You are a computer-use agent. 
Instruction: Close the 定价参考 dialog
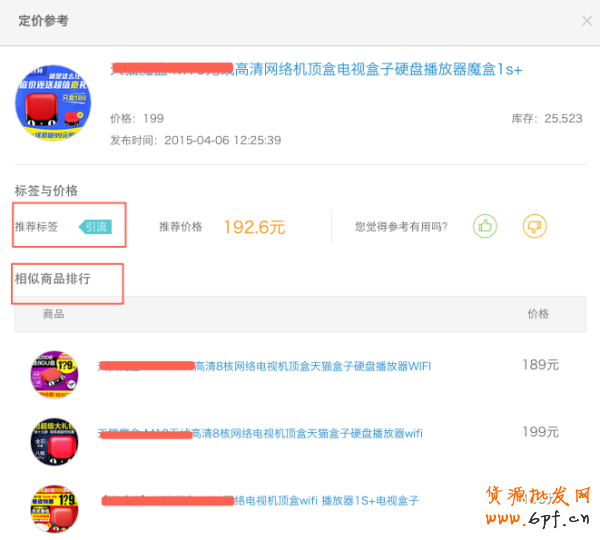(586, 21)
